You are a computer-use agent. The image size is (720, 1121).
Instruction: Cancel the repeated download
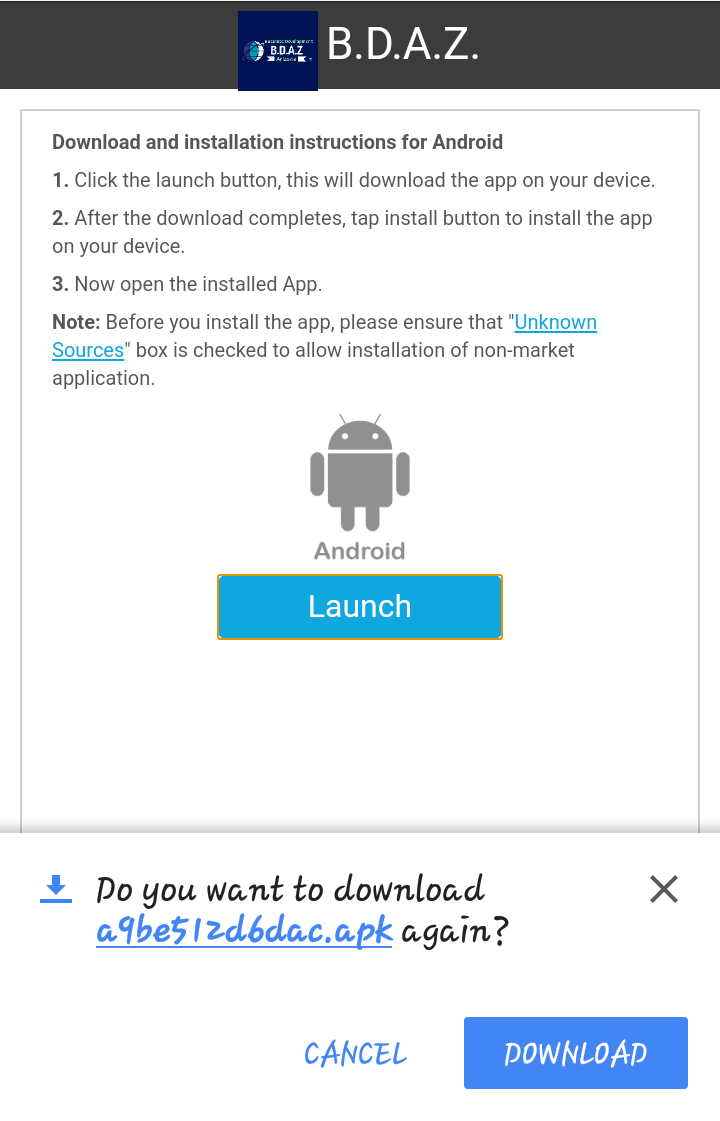(355, 1054)
